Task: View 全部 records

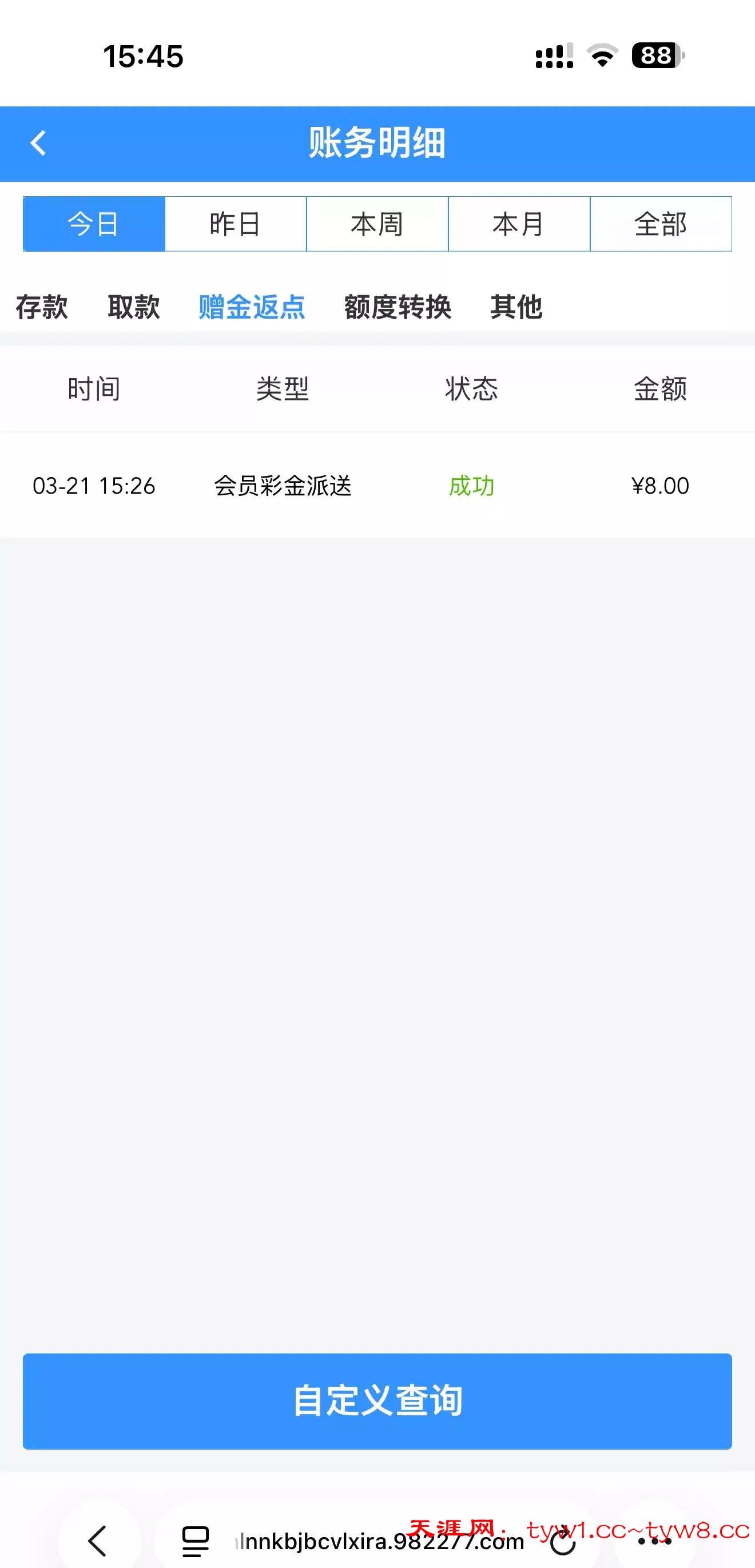Action: click(661, 224)
